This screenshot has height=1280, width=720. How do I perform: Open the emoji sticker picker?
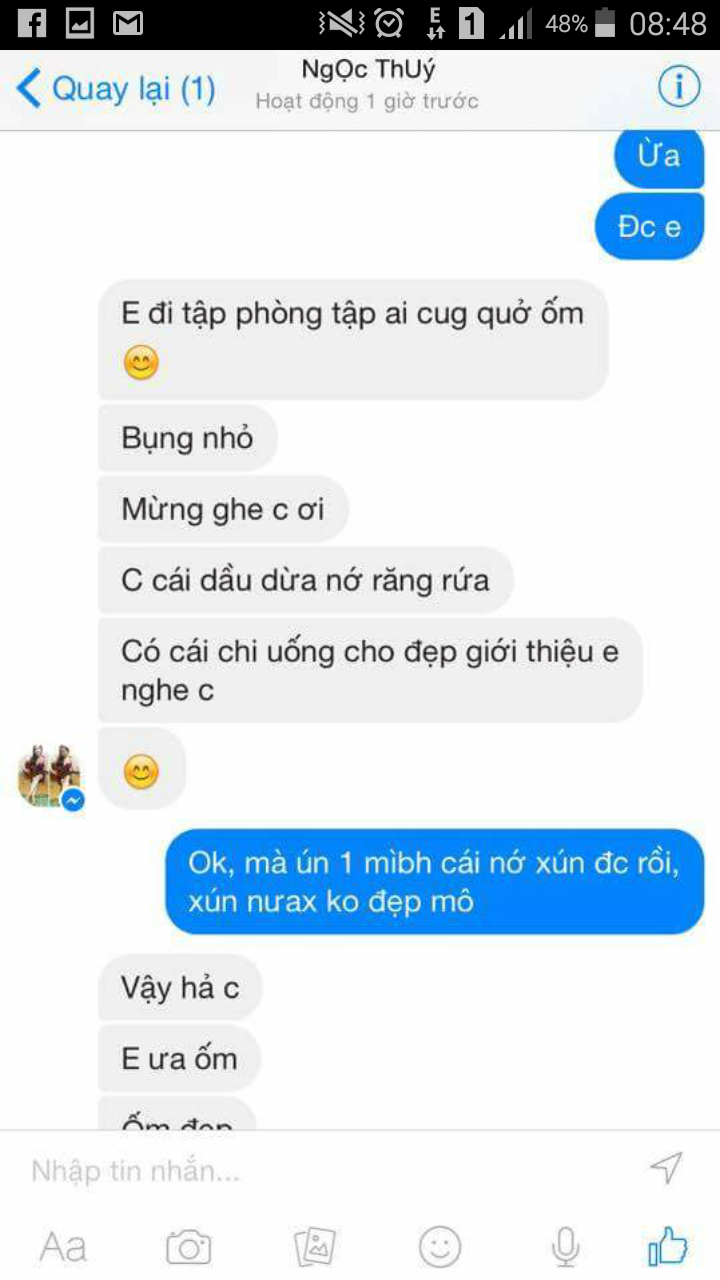click(440, 1246)
